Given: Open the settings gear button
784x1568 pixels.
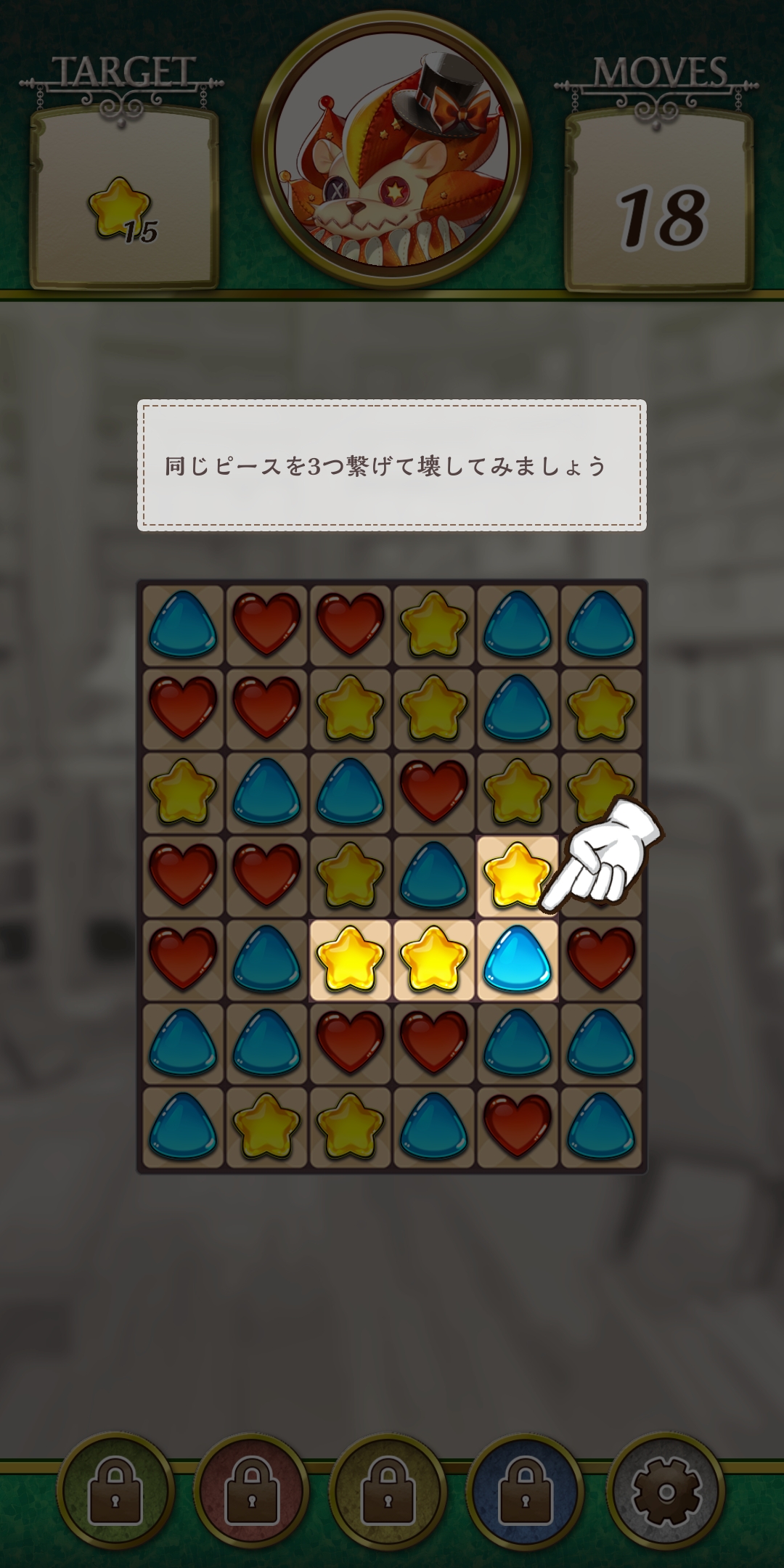Looking at the screenshot, I should tap(665, 1492).
